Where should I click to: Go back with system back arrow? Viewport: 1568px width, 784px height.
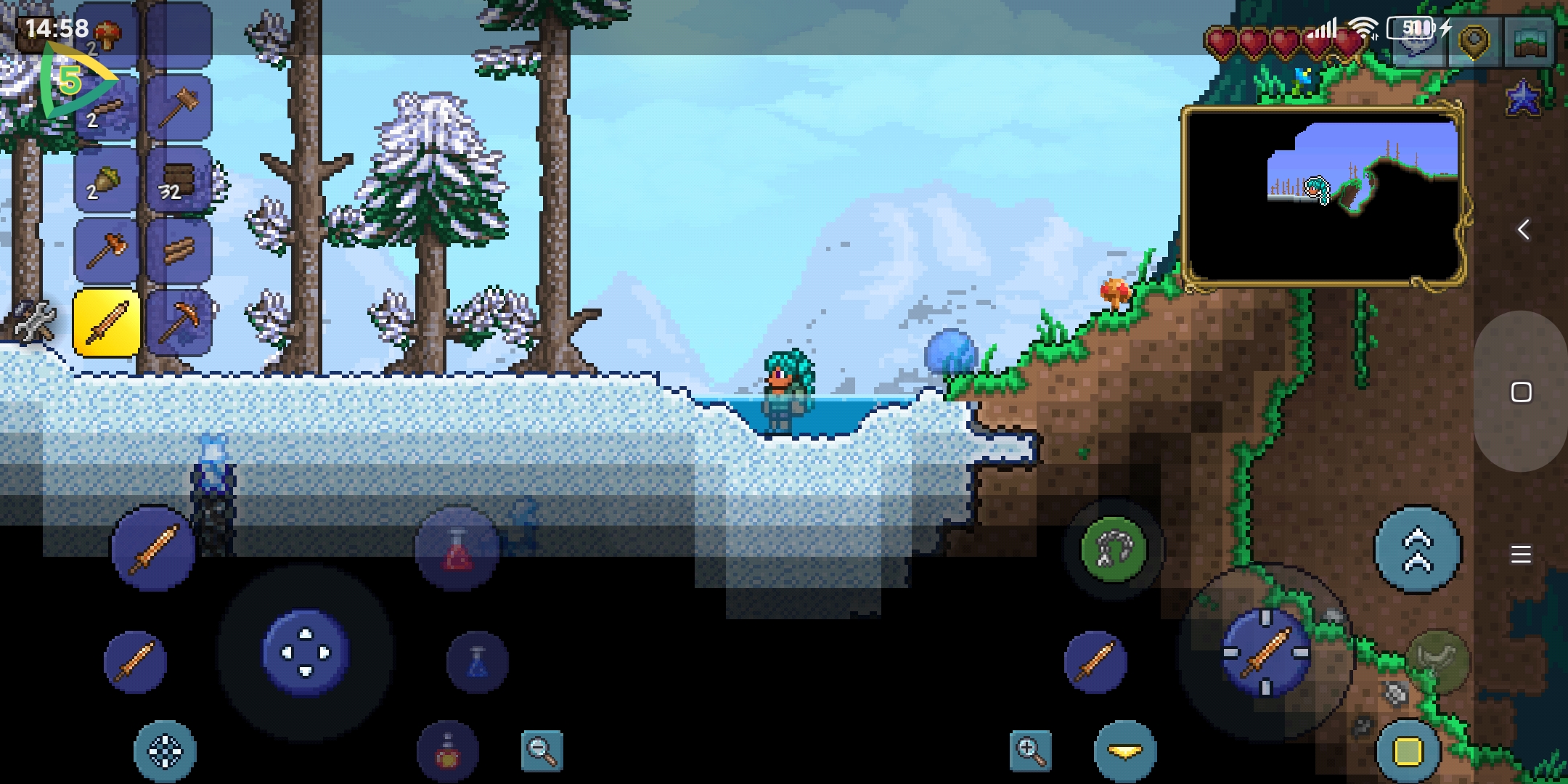click(x=1522, y=230)
